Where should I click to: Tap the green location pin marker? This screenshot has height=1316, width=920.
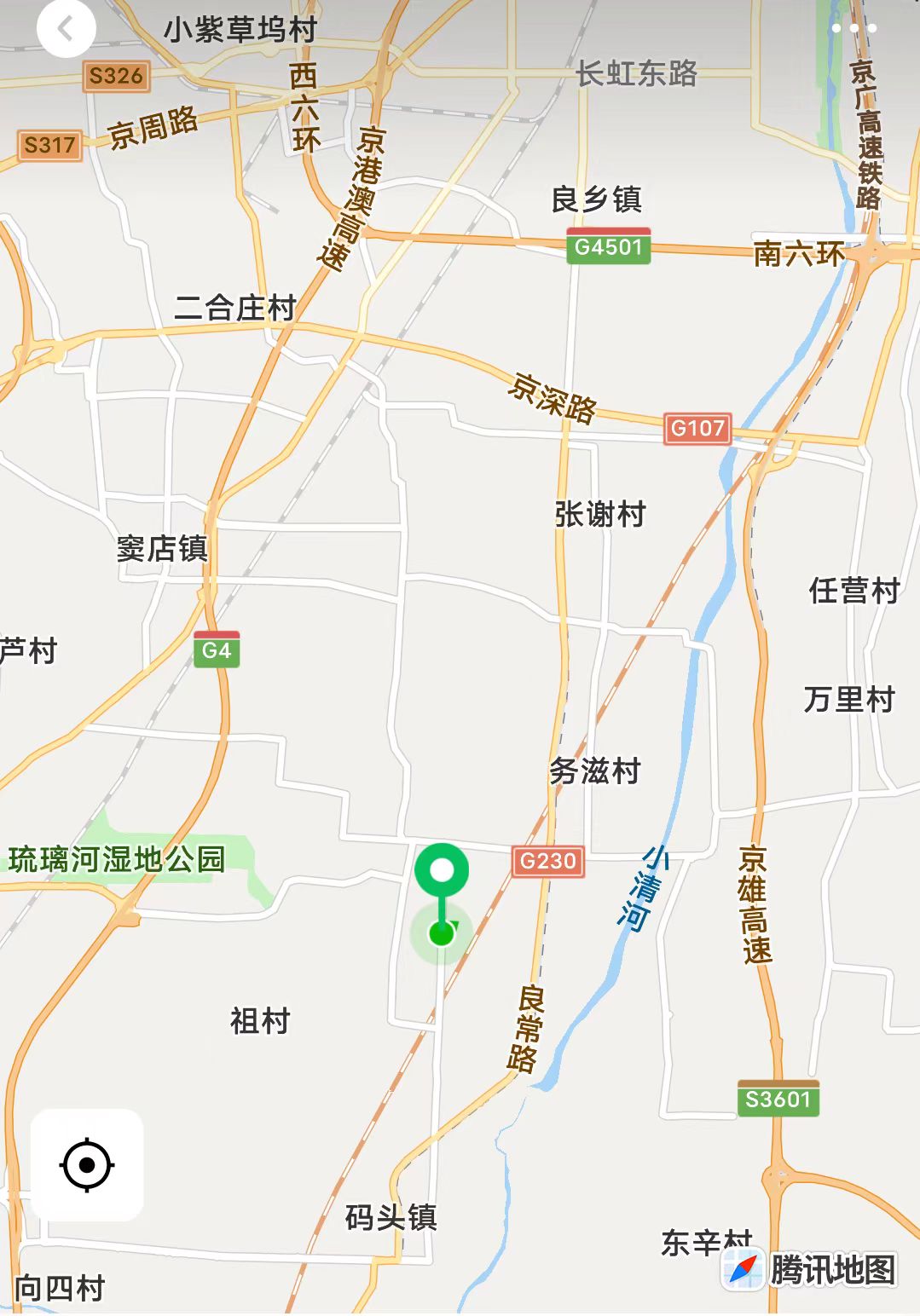442,871
